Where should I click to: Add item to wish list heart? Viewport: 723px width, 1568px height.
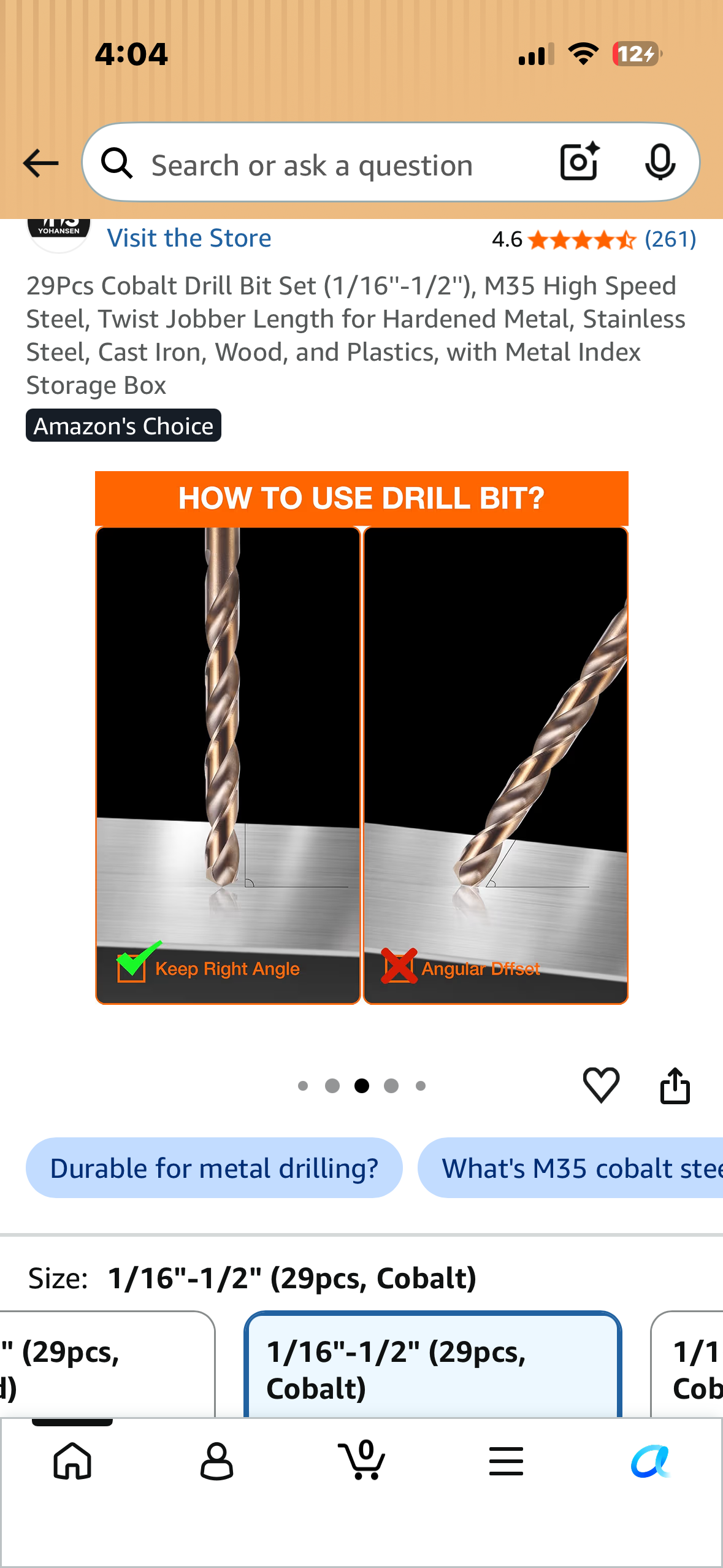point(601,1085)
